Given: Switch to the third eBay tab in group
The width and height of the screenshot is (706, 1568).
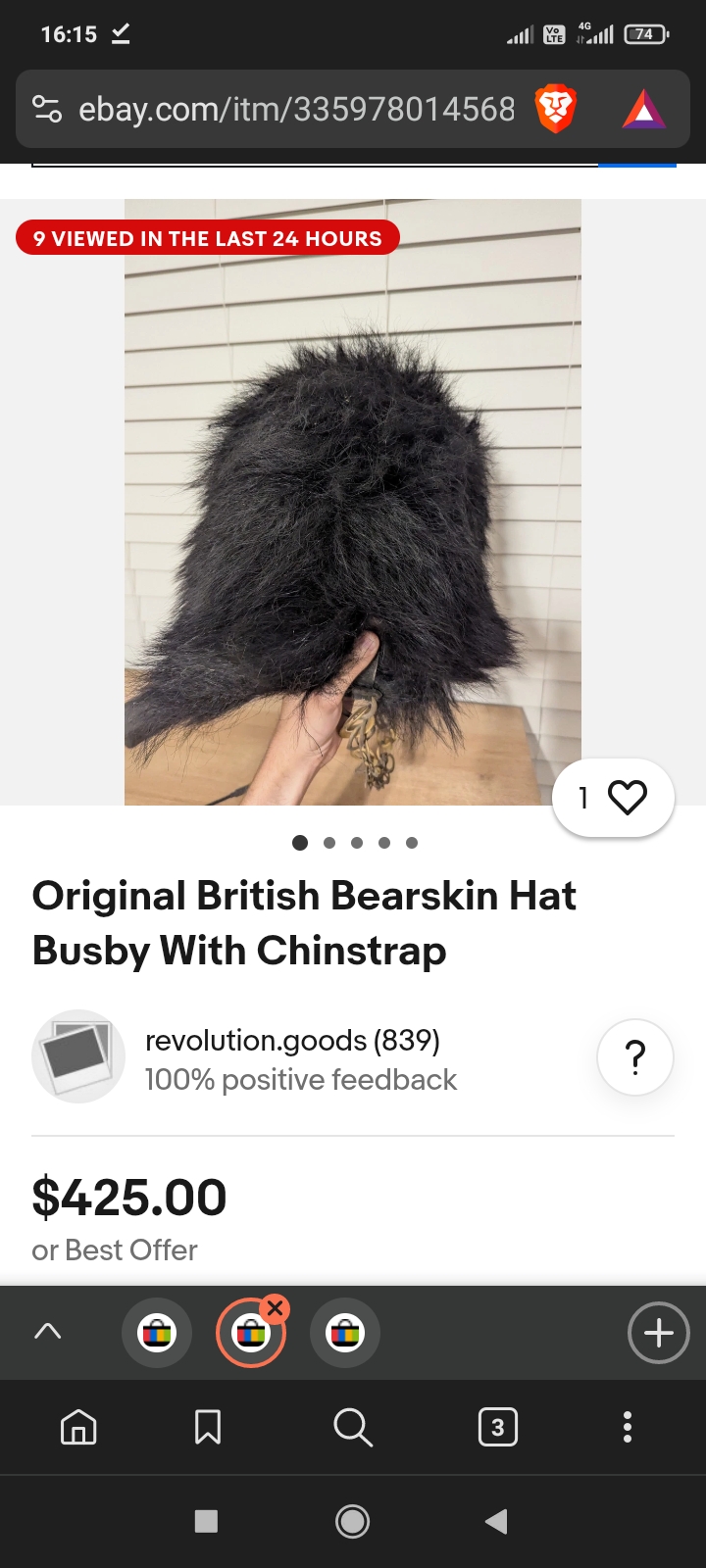Looking at the screenshot, I should point(345,1333).
